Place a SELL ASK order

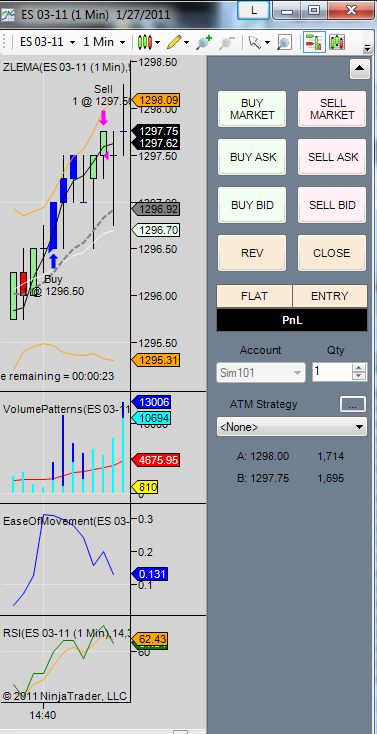tap(332, 157)
